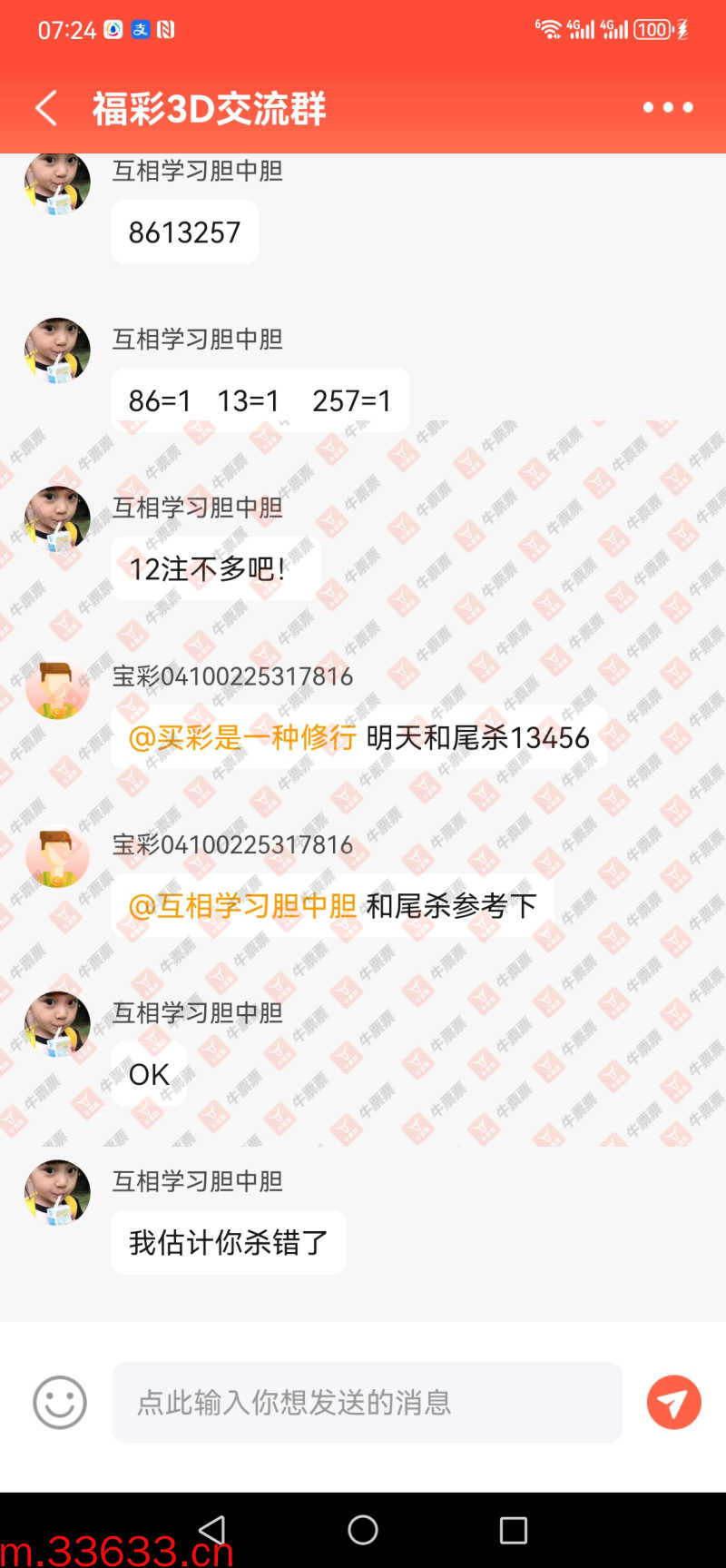Send the message with paper plane

673,1402
